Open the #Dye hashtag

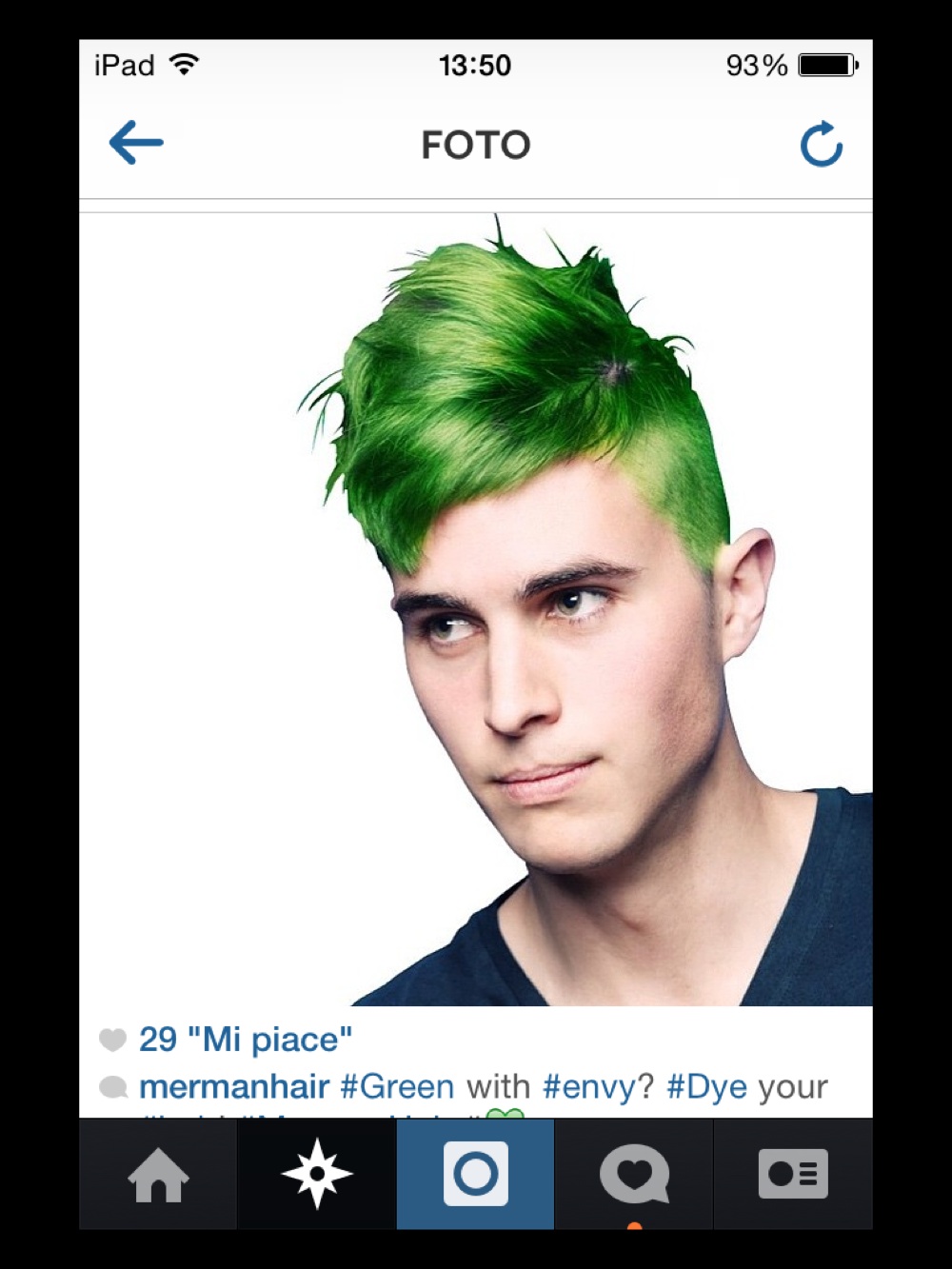pos(706,1086)
